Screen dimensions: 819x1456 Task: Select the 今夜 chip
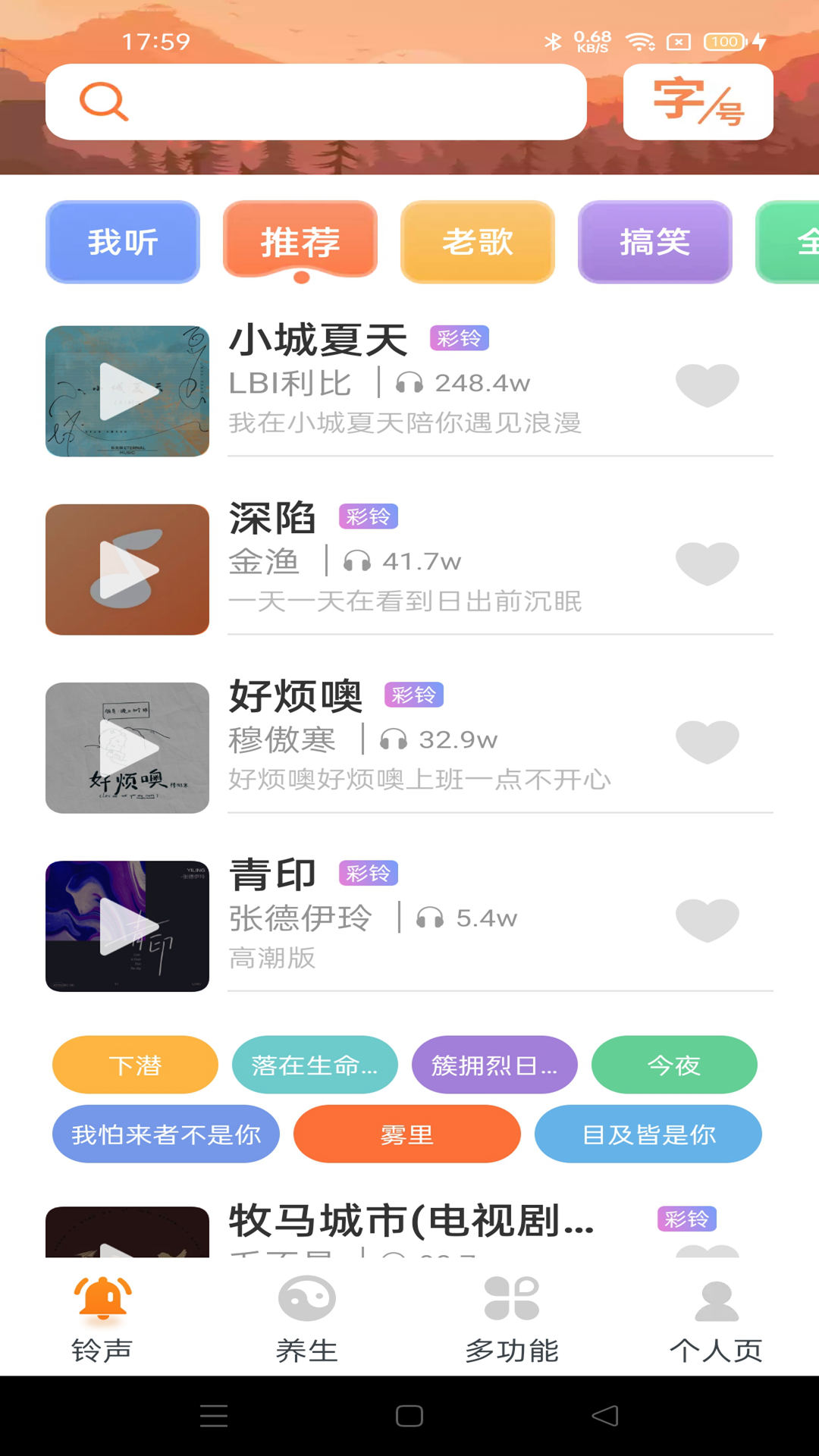[674, 1065]
